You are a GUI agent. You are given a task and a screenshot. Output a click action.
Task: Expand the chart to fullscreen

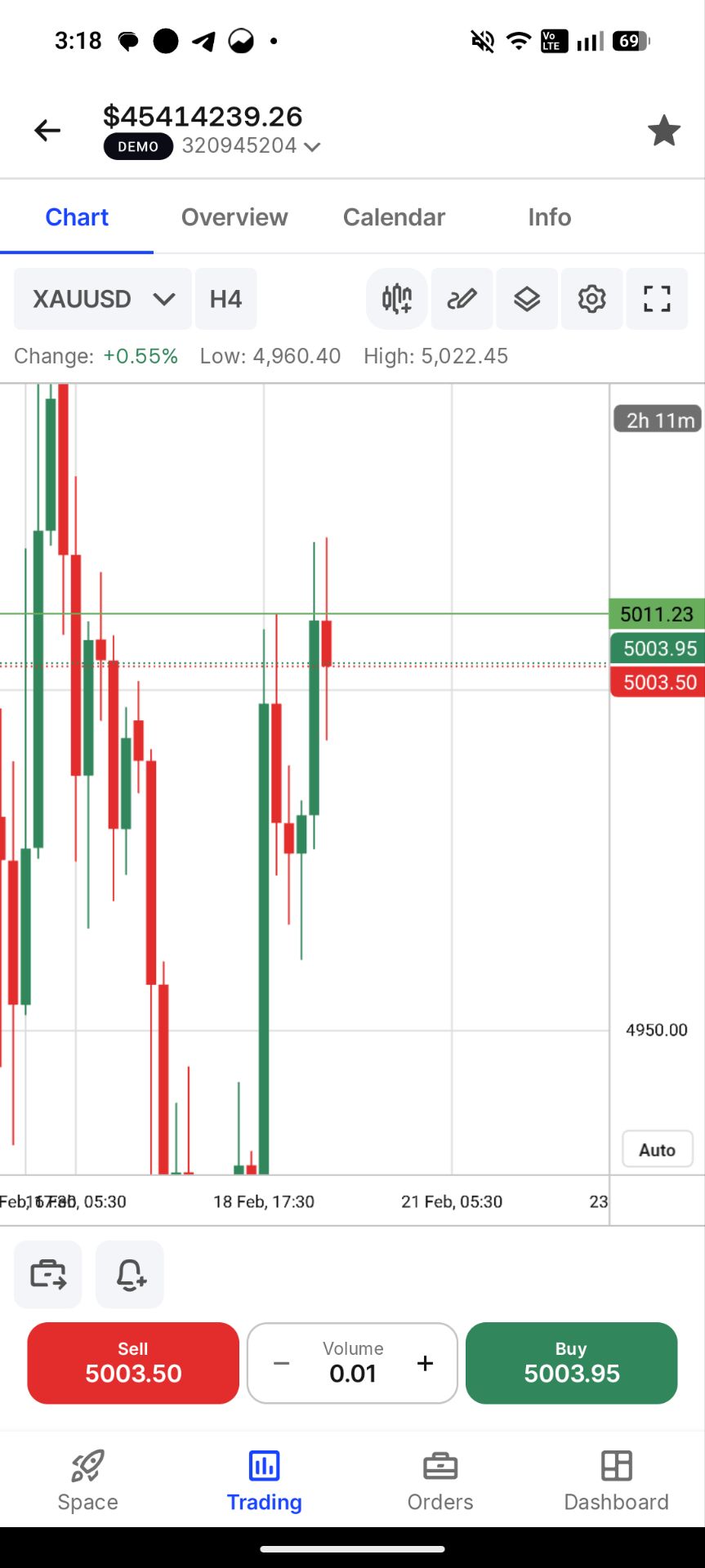[x=657, y=299]
